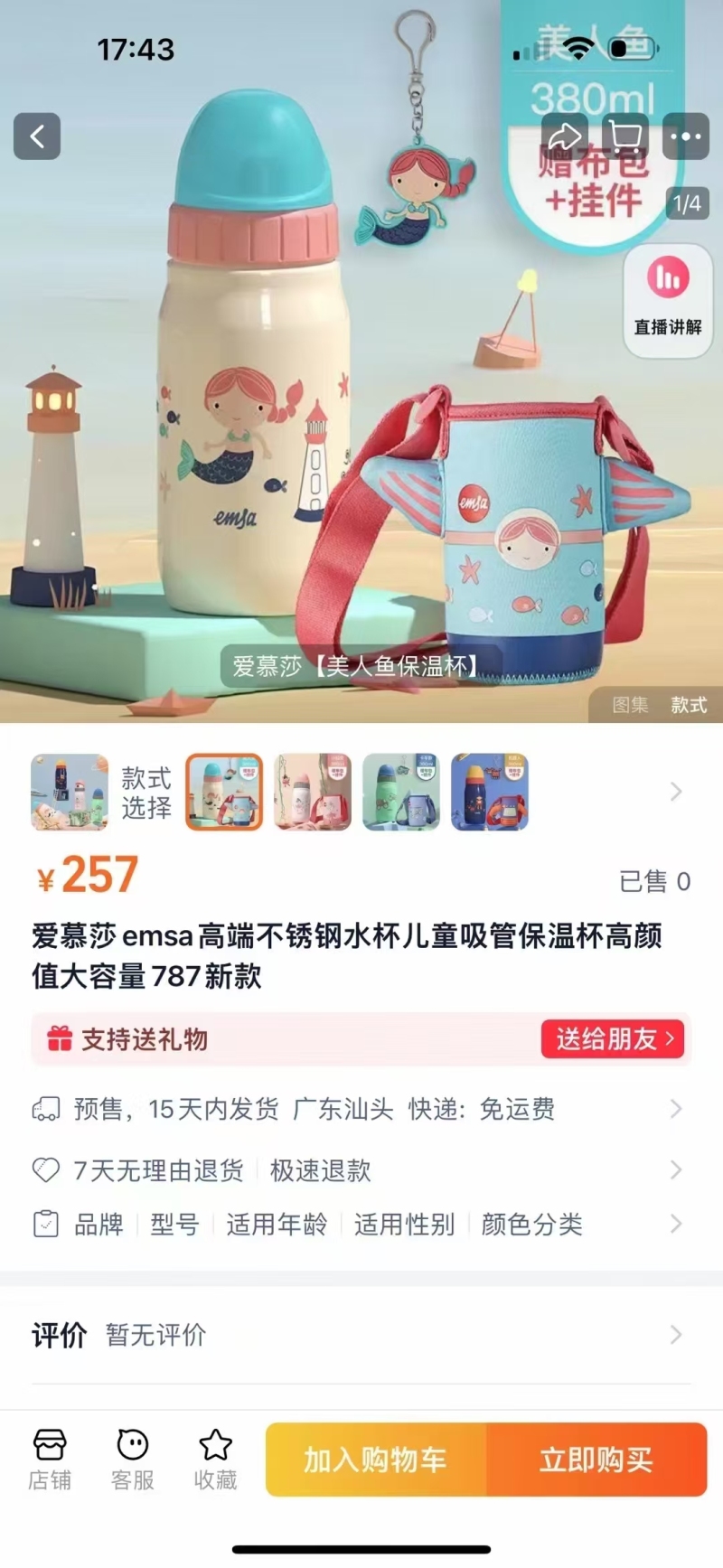The width and height of the screenshot is (723, 1568).
Task: Open the three-dot overflow menu
Action: coord(686,136)
